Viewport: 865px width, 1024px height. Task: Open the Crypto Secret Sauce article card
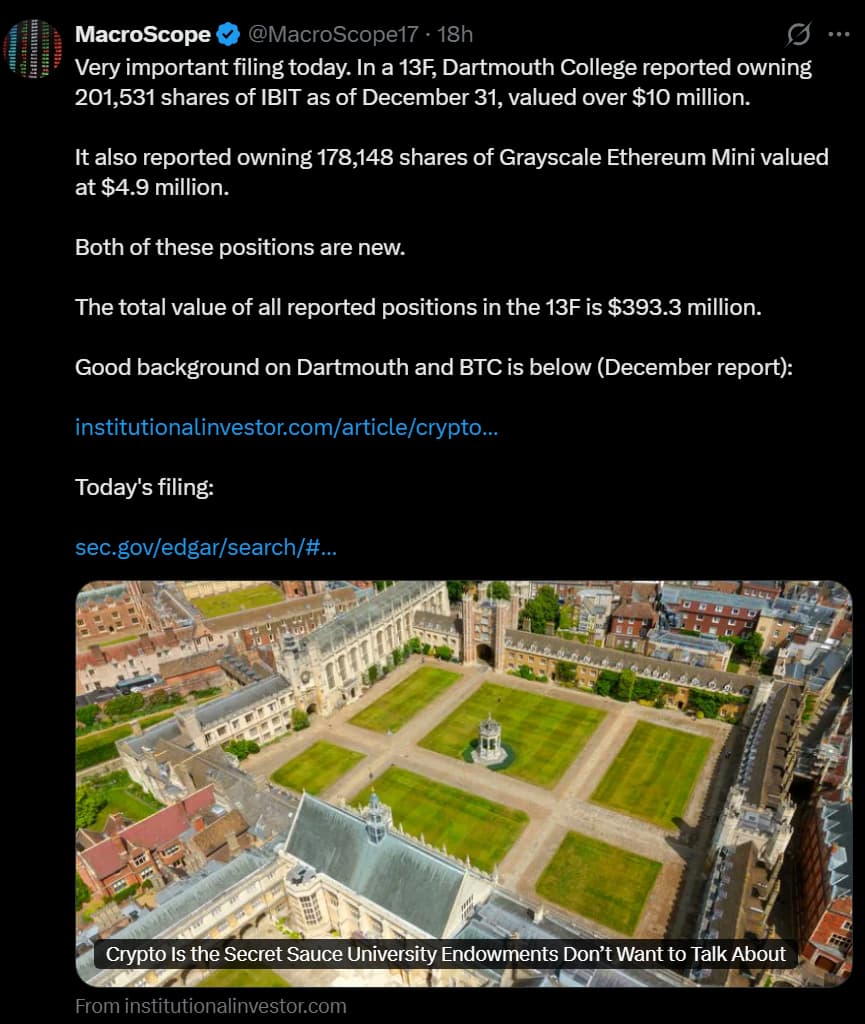[x=463, y=780]
